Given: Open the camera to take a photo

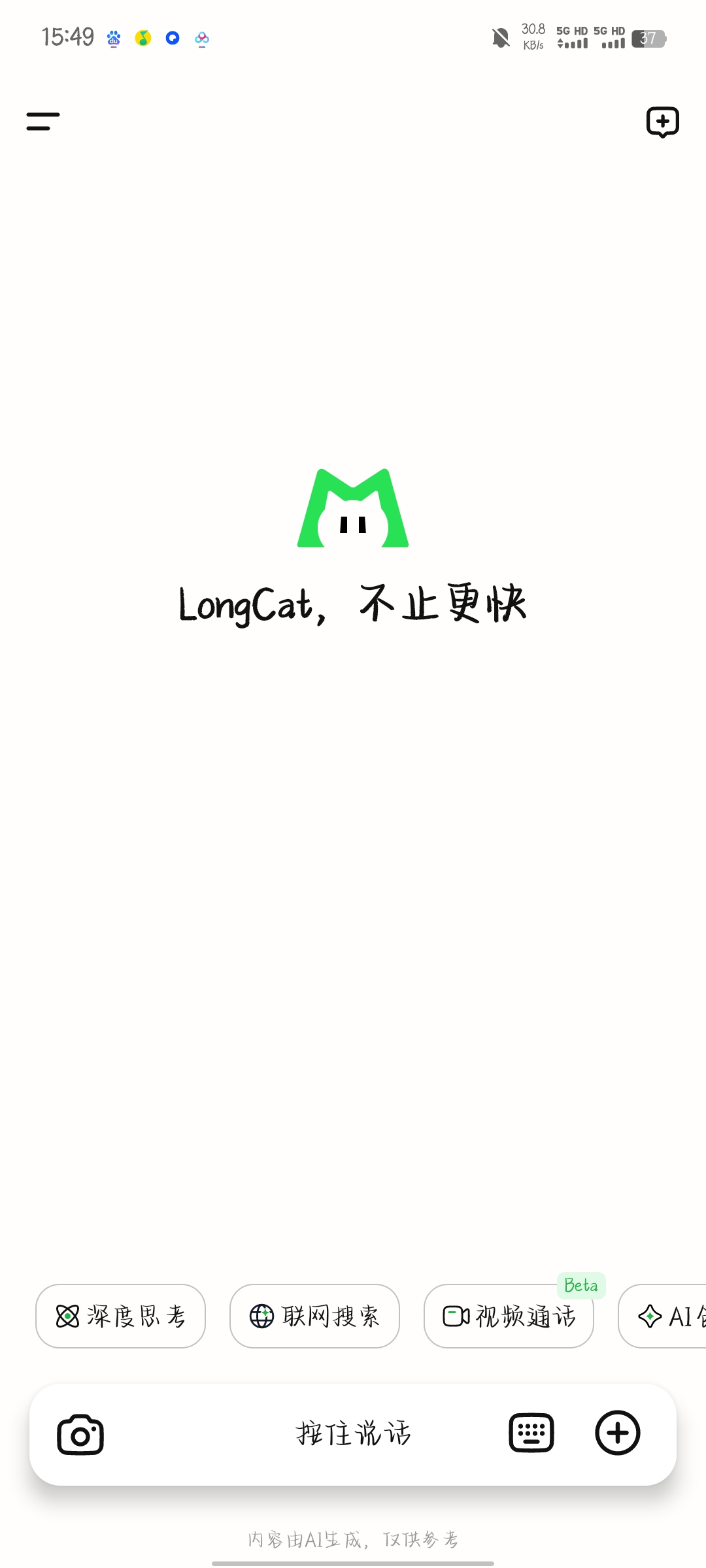Looking at the screenshot, I should tap(80, 1435).
